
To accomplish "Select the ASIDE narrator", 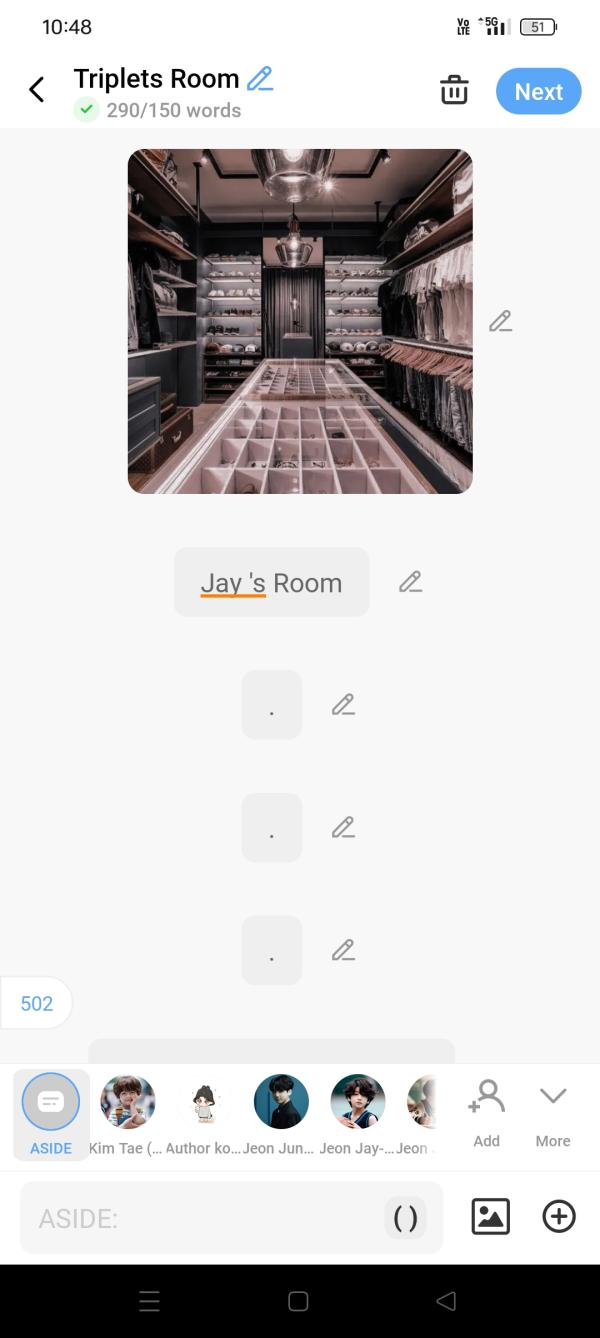I will click(x=51, y=1104).
